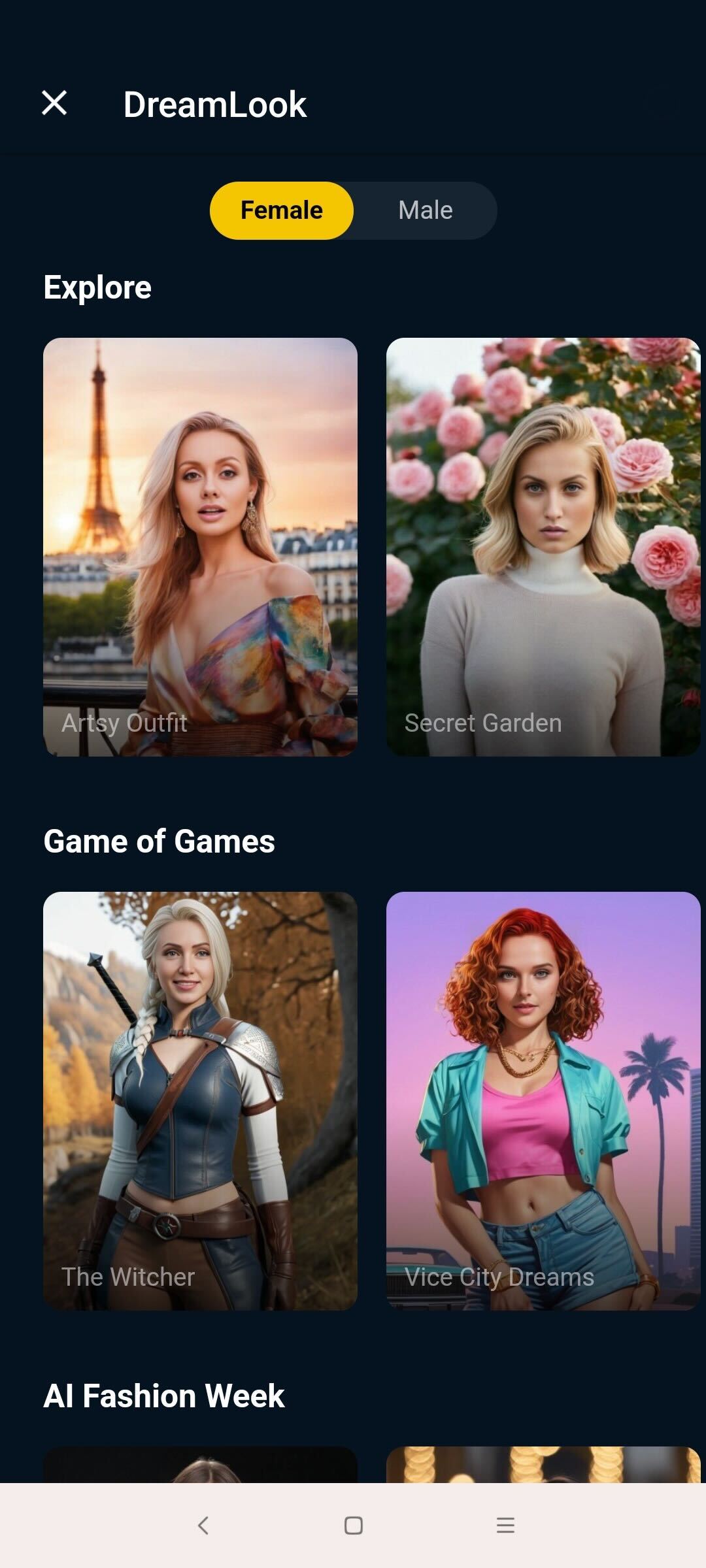Open the Artsy Outfit style

pos(200,547)
